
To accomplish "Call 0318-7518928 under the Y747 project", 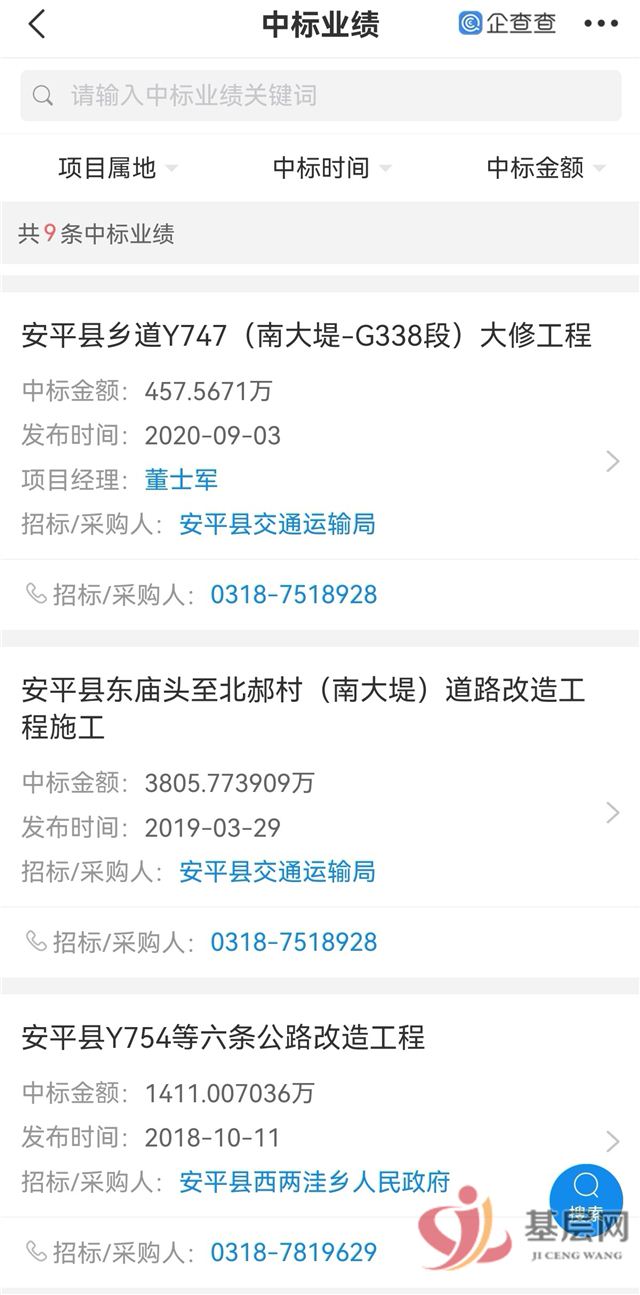I will pos(293,595).
